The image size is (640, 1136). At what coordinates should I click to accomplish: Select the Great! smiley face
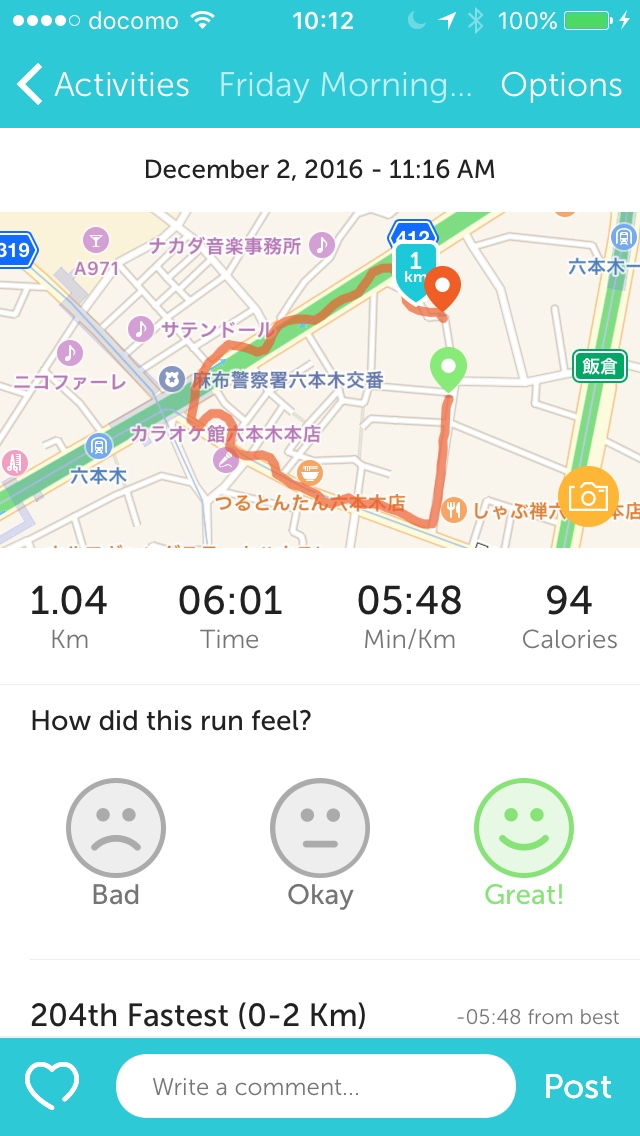[523, 829]
